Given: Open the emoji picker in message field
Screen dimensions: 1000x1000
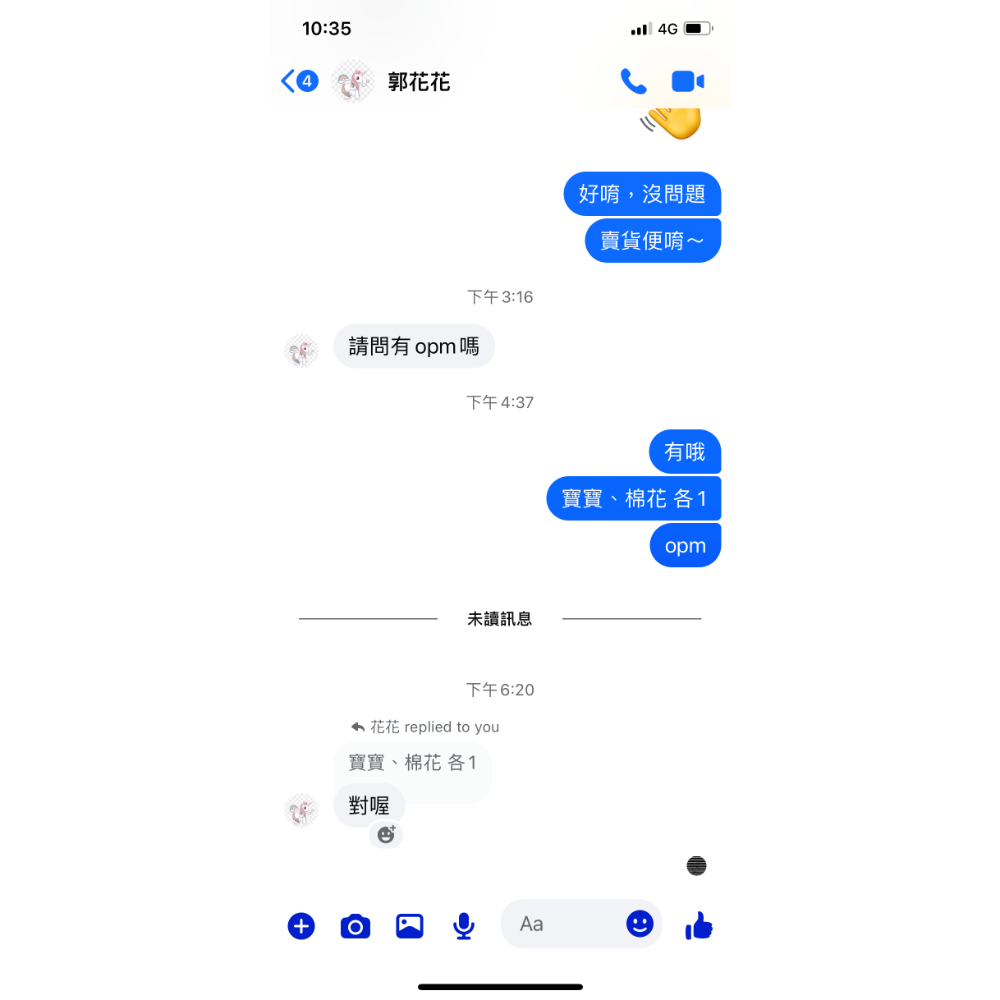Looking at the screenshot, I should [x=640, y=923].
